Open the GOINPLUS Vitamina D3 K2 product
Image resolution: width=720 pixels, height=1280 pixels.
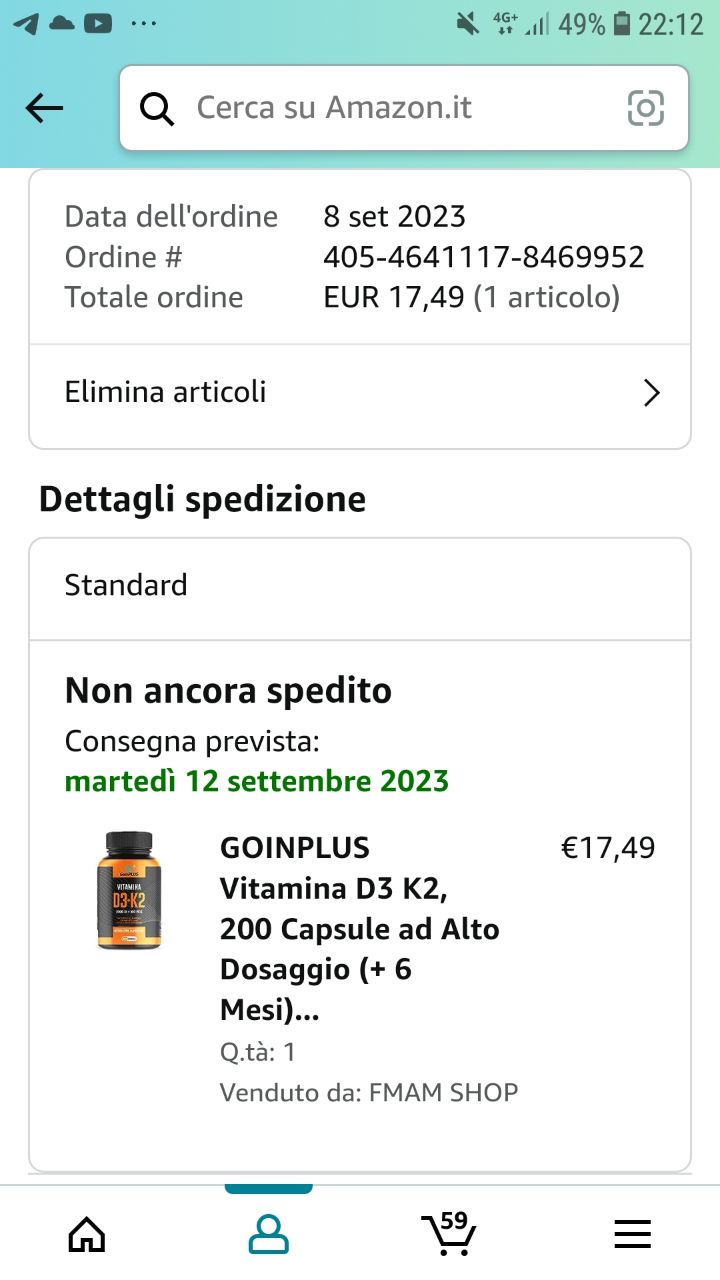360,929
